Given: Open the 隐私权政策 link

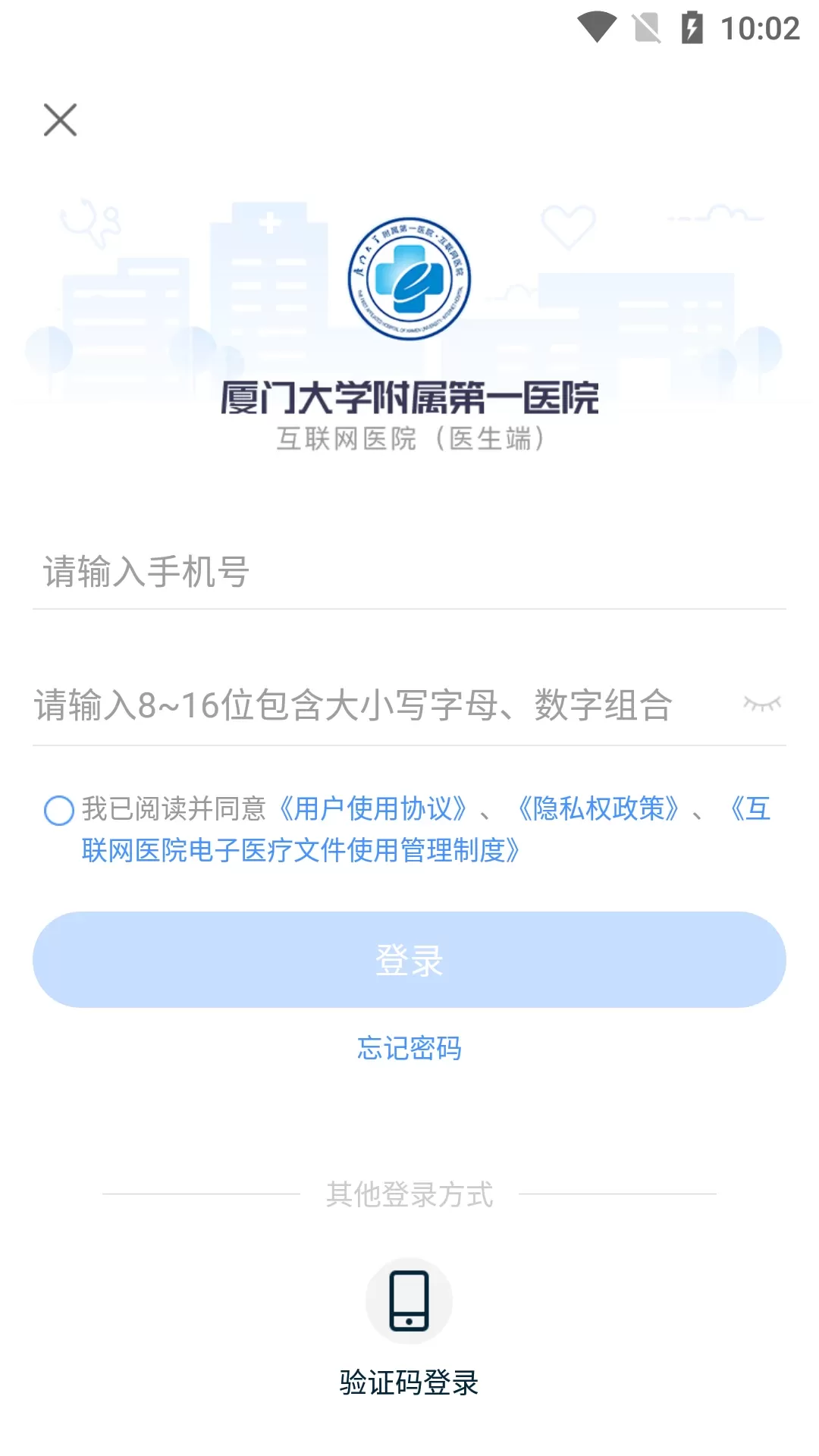Looking at the screenshot, I should (598, 809).
